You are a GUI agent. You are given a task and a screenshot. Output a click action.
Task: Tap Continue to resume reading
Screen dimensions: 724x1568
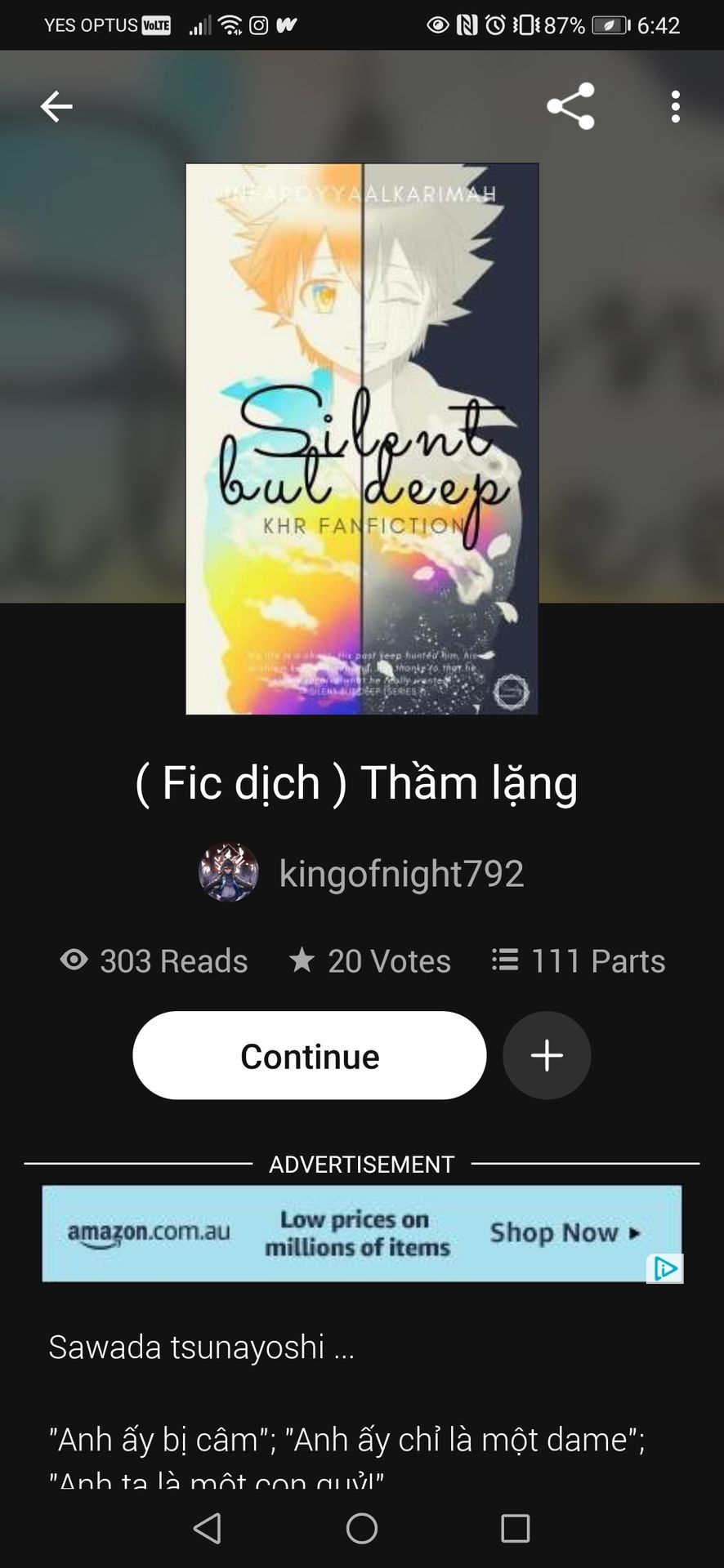click(310, 1055)
